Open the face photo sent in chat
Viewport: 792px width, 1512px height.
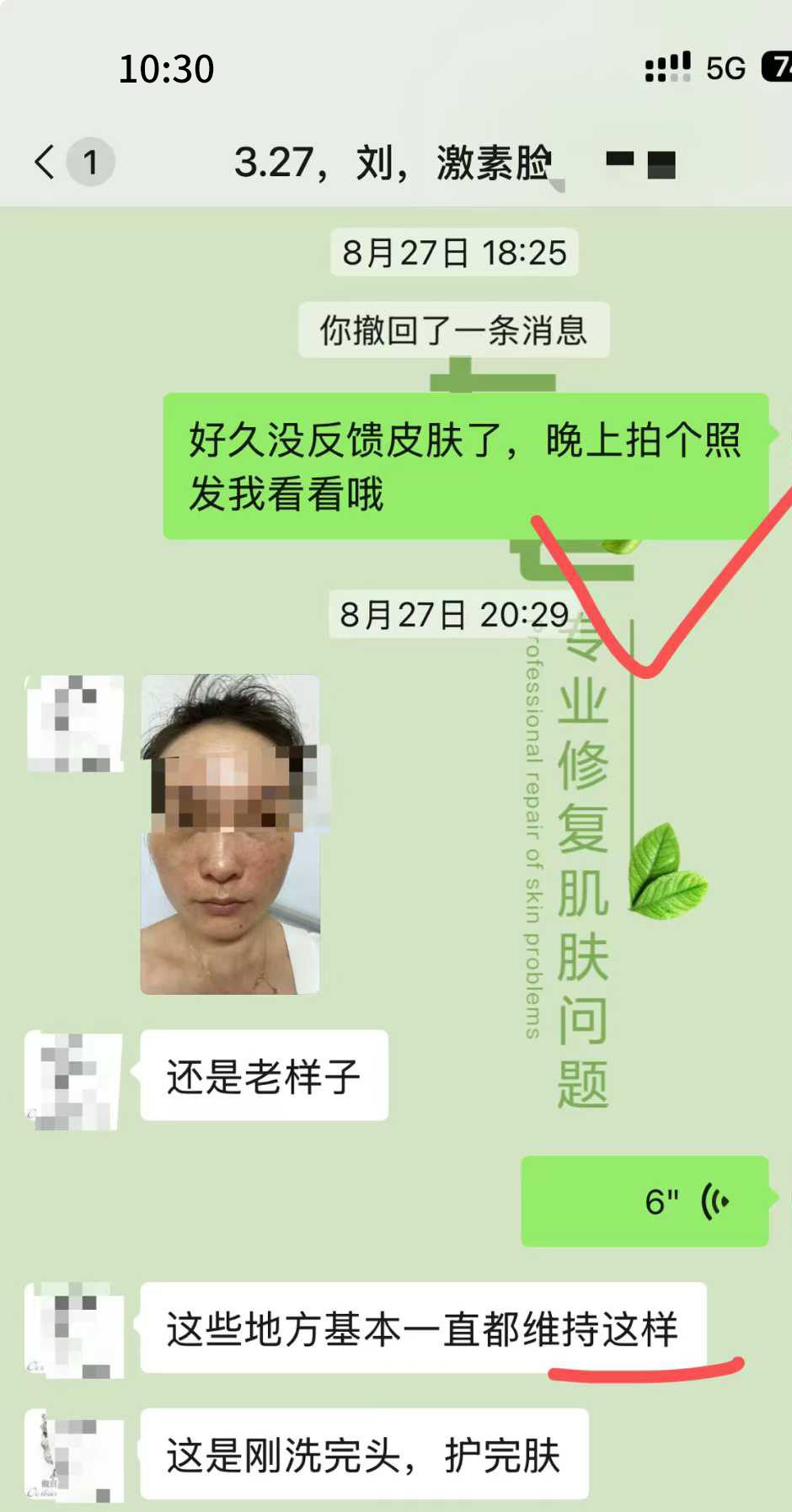[230, 834]
